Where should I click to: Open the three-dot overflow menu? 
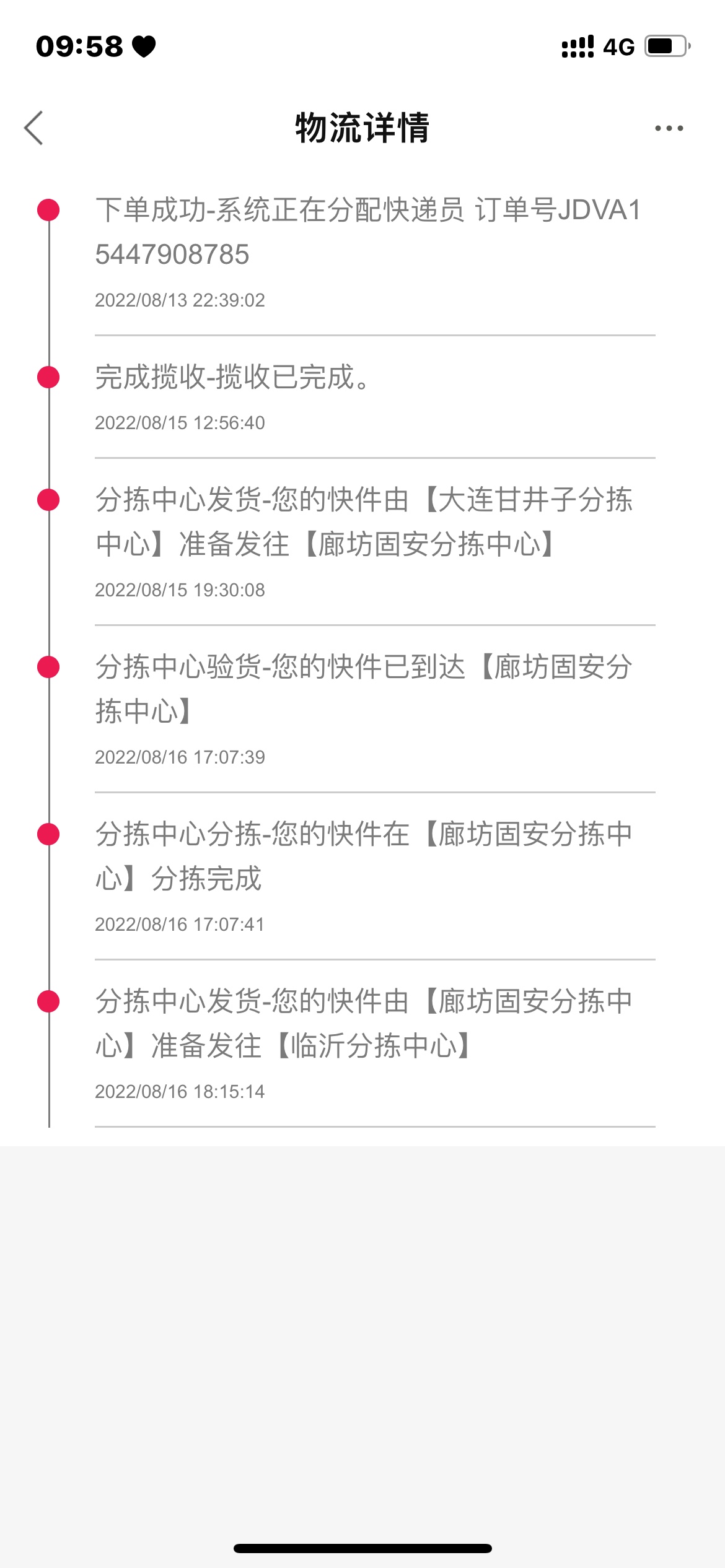pos(669,128)
